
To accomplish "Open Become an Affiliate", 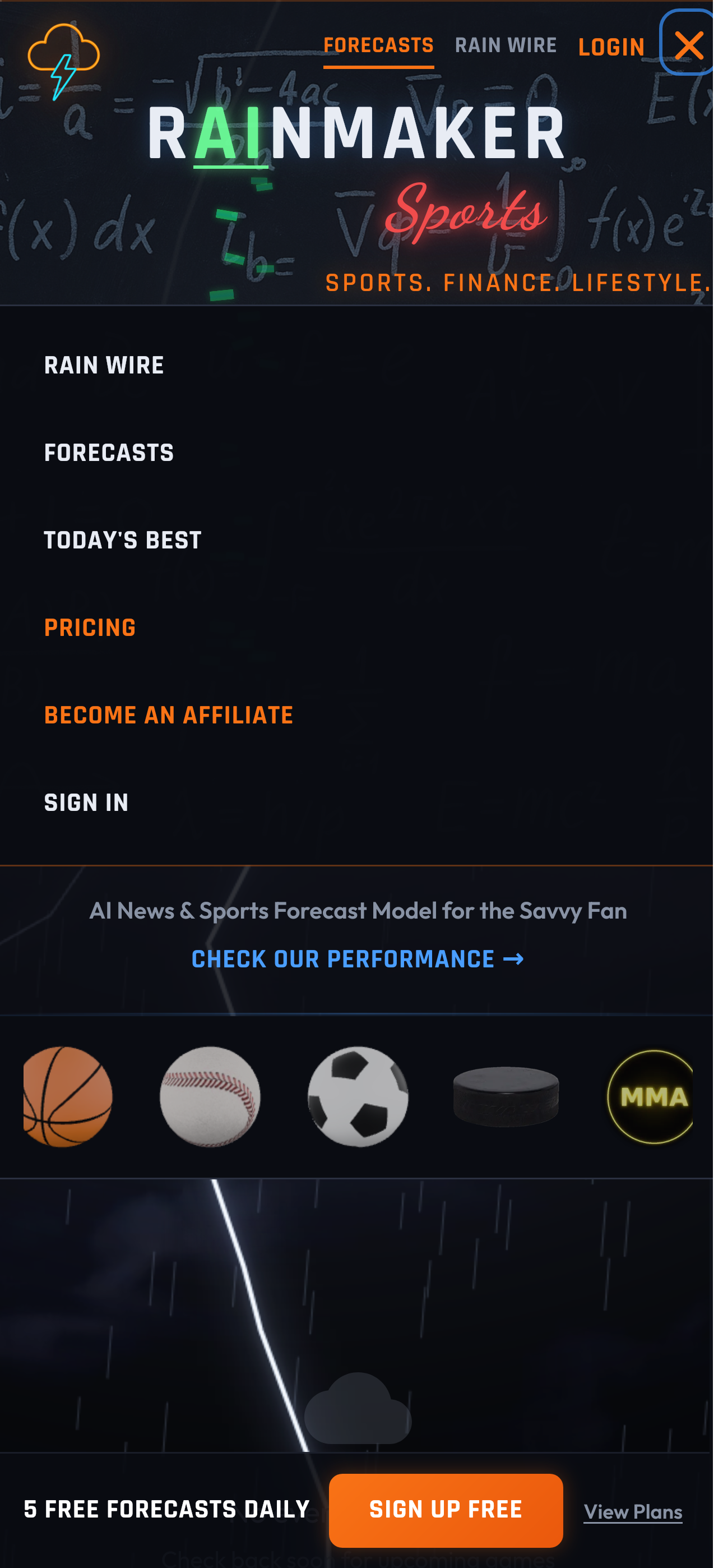I will tap(169, 716).
